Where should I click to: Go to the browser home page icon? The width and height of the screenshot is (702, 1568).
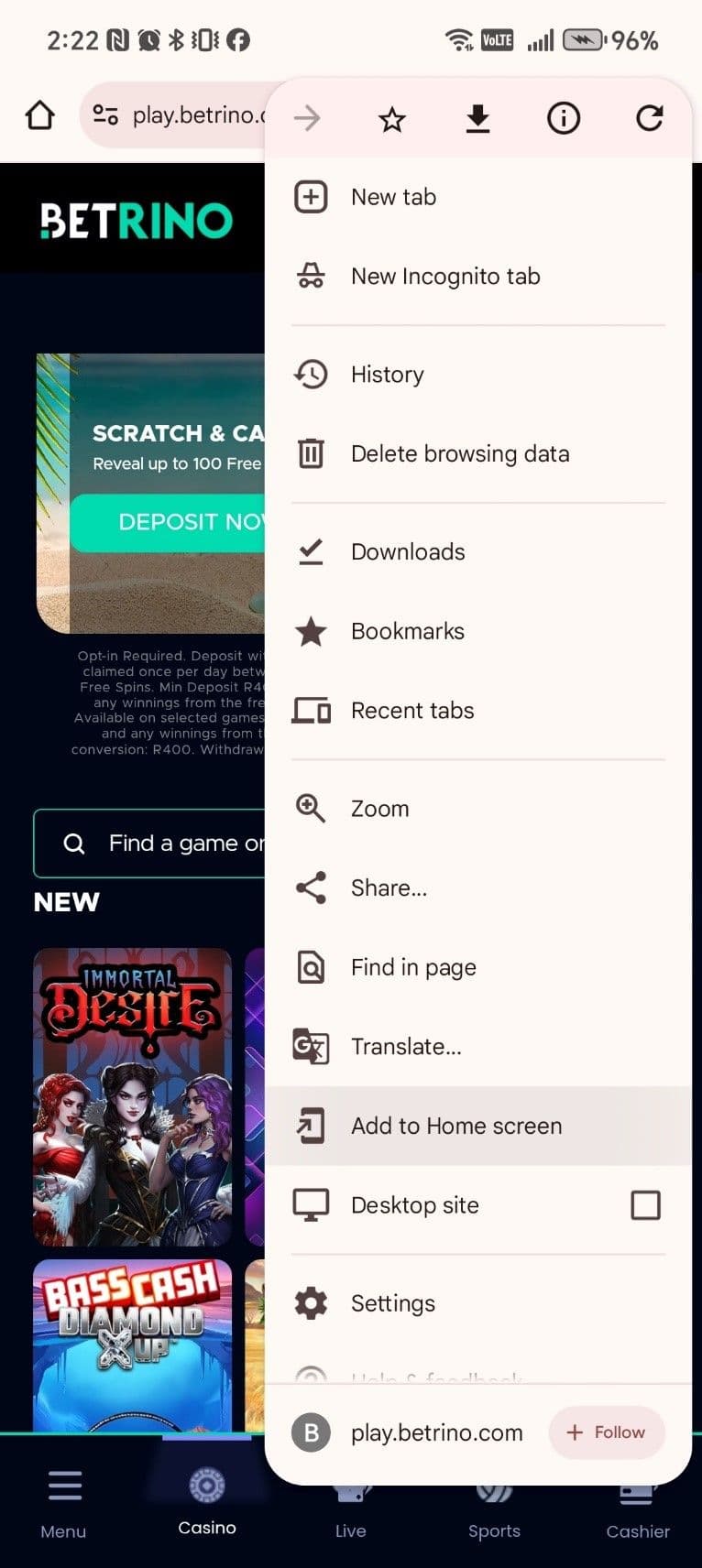40,116
